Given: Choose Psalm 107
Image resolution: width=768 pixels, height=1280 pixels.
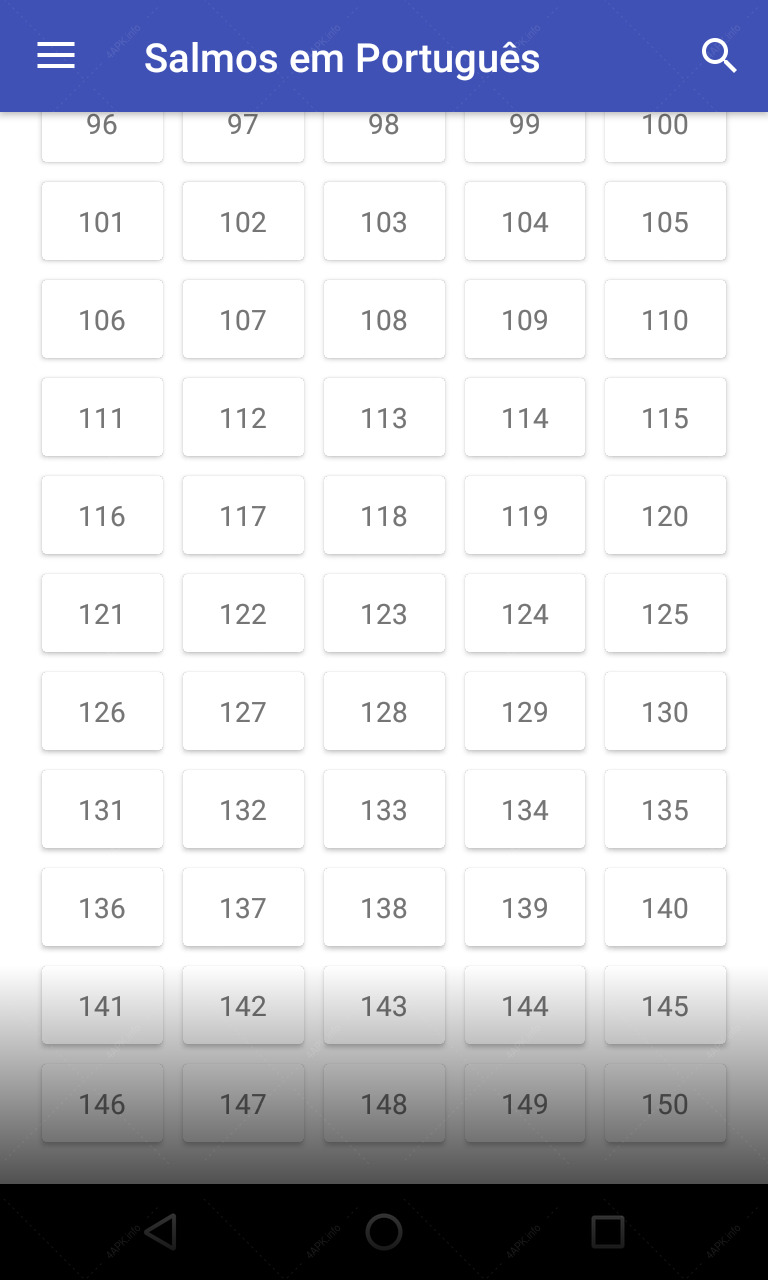Looking at the screenshot, I should coord(243,319).
